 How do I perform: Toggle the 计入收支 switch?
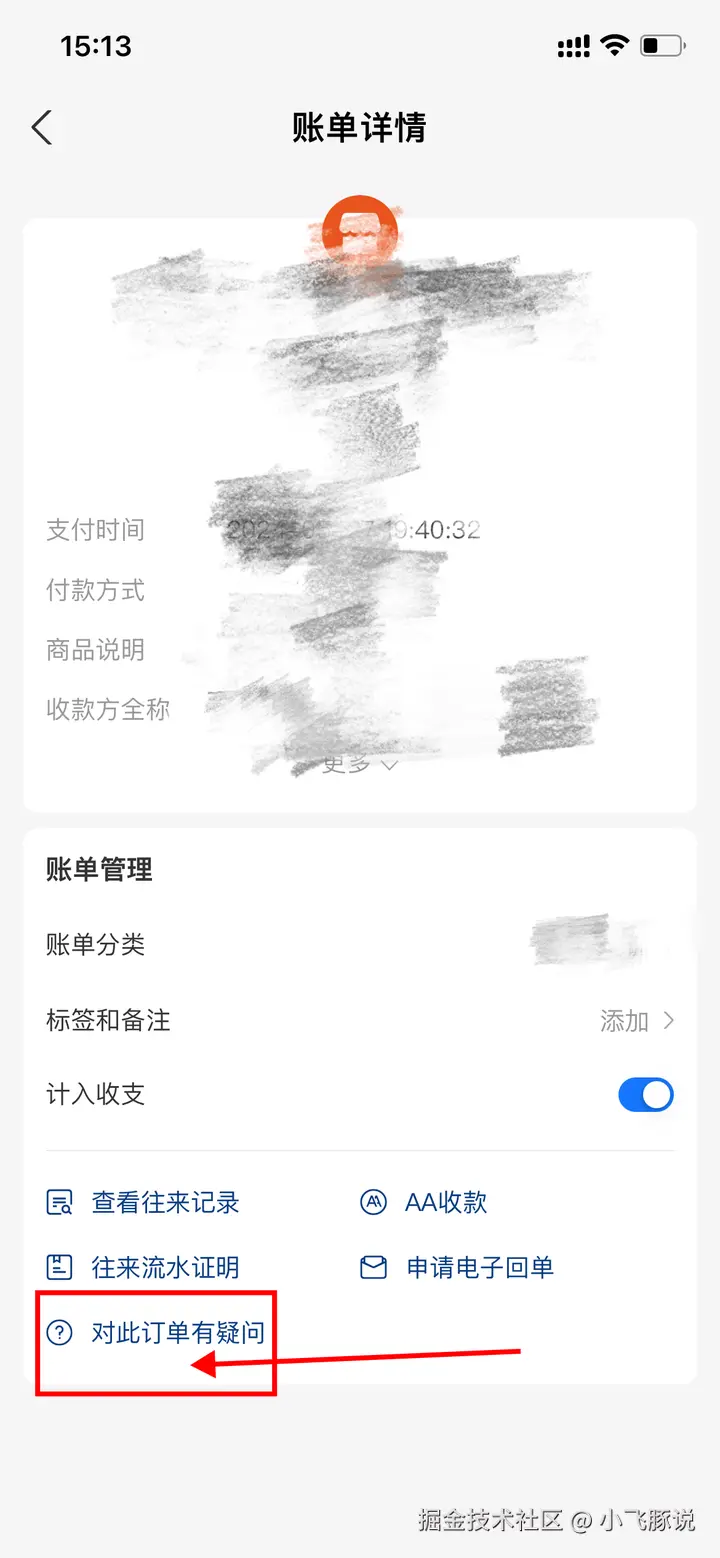coord(645,1095)
